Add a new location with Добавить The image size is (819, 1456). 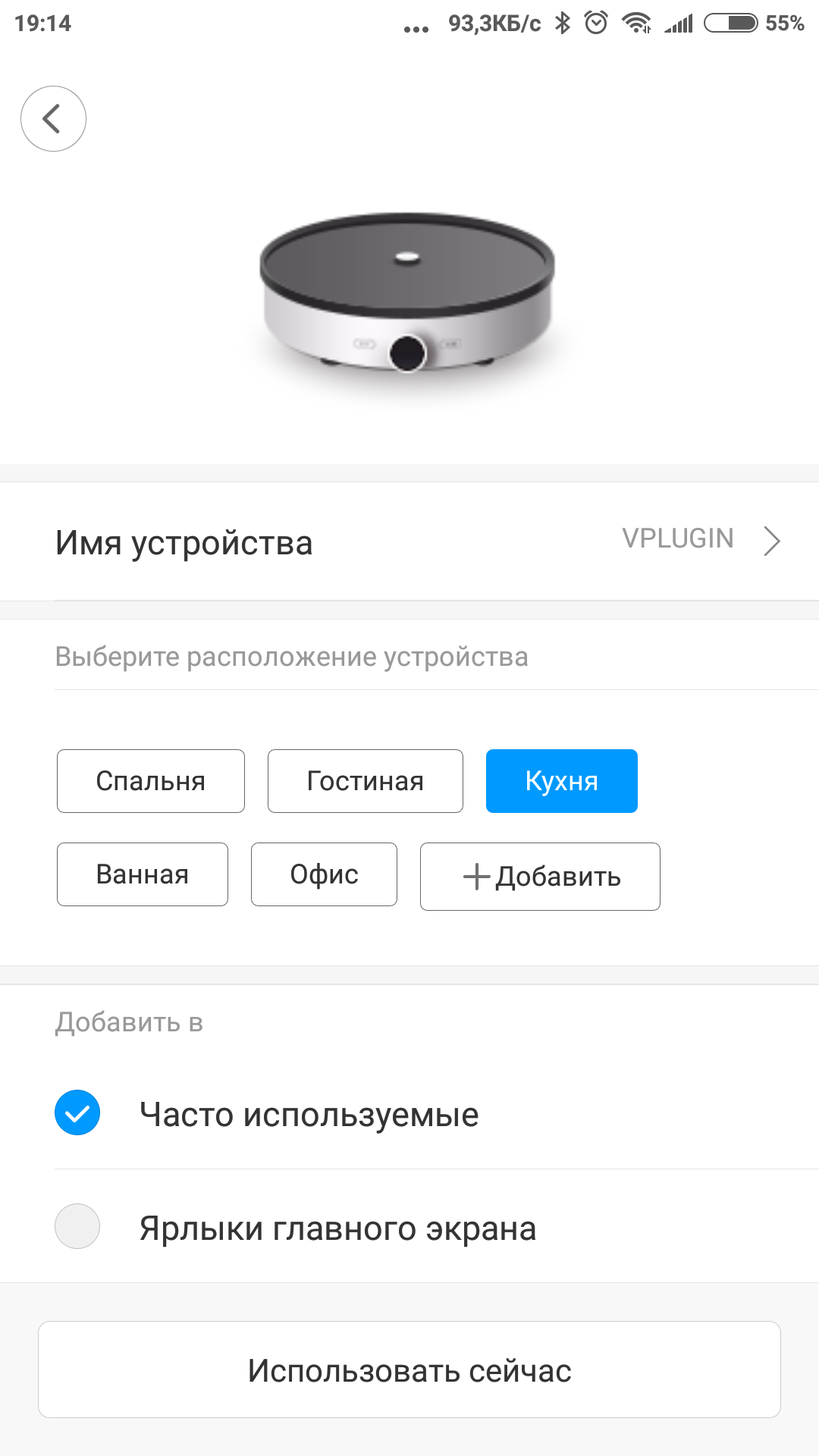540,877
